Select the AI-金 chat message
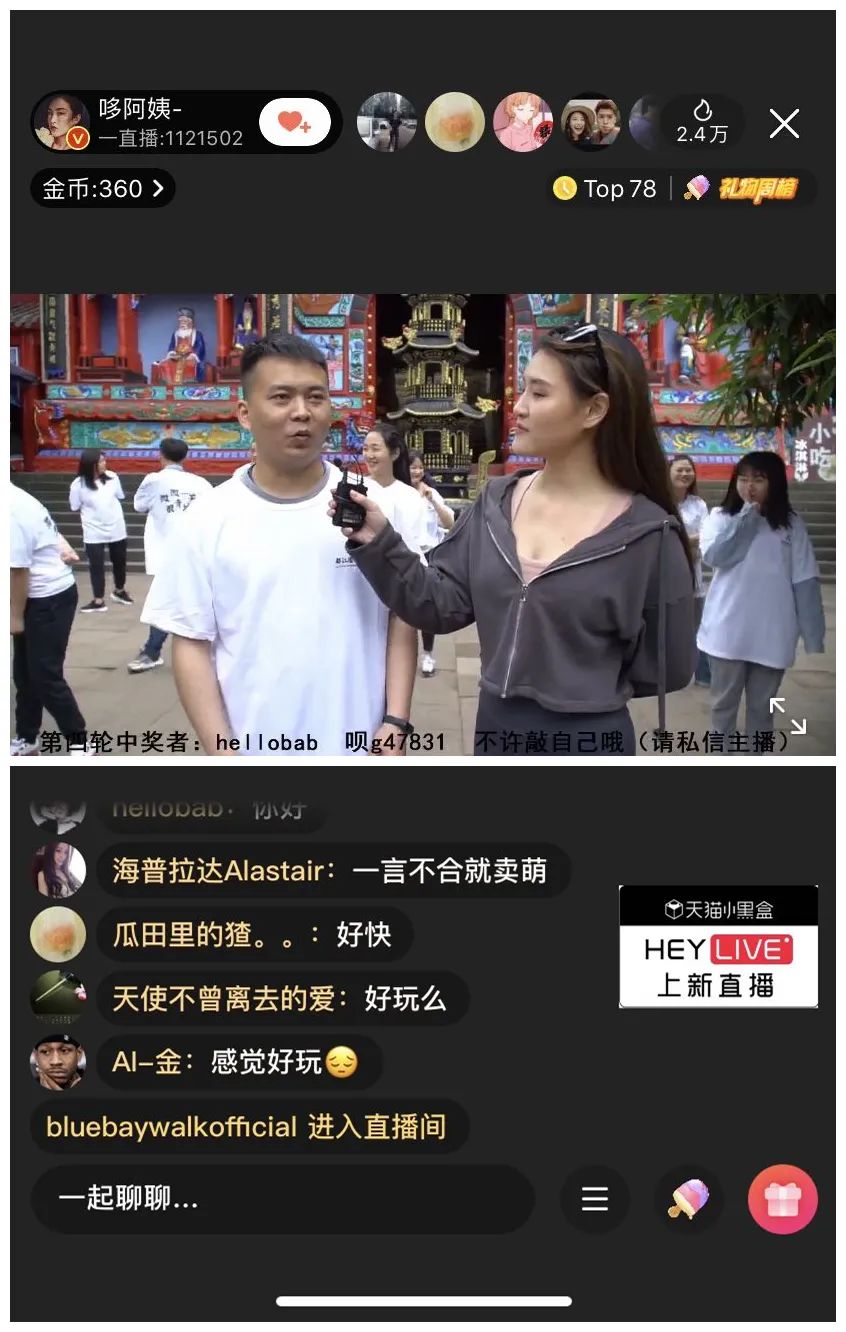 [236, 1062]
